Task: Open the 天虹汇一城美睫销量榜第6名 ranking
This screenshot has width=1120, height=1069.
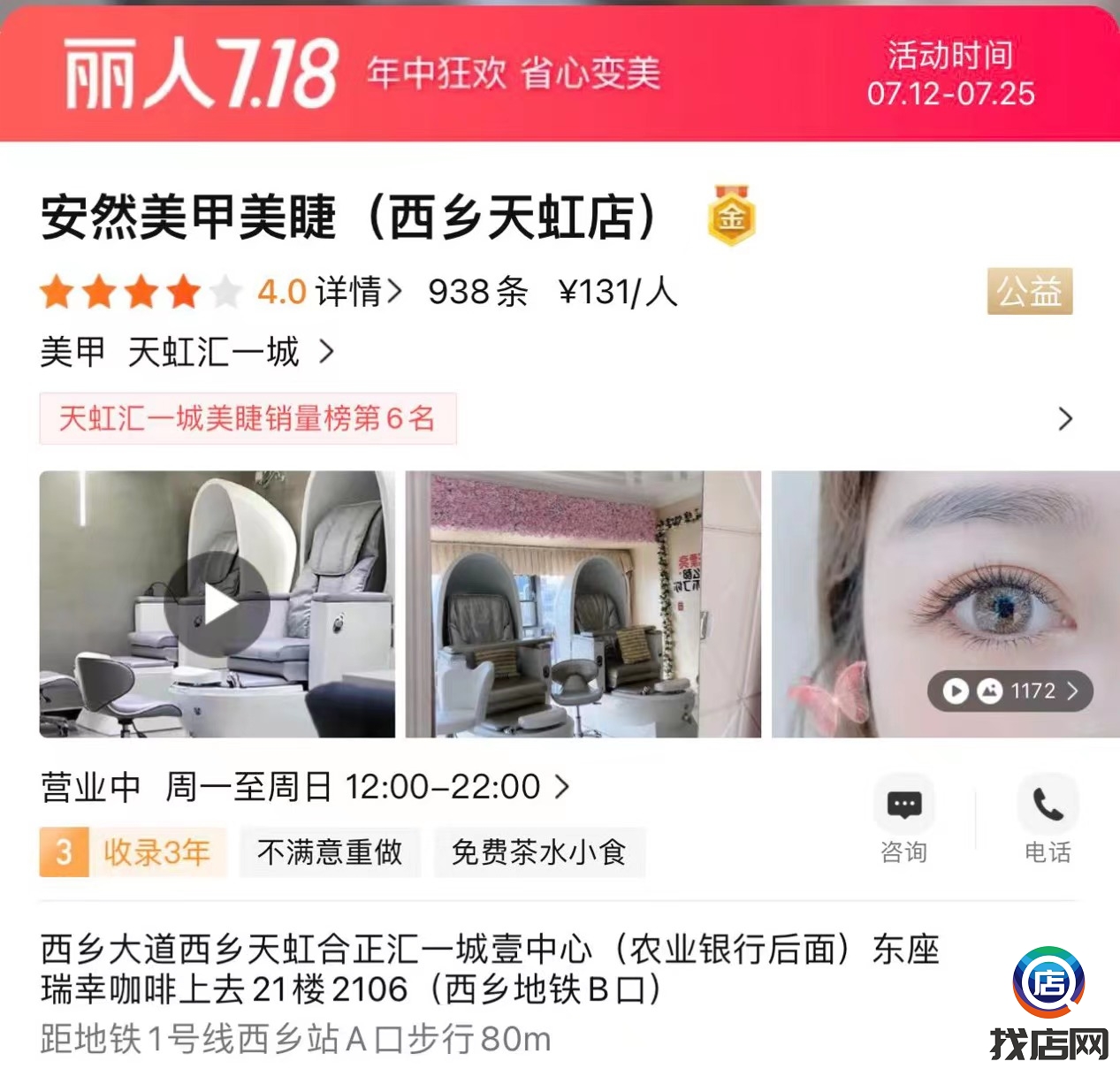Action: (248, 418)
